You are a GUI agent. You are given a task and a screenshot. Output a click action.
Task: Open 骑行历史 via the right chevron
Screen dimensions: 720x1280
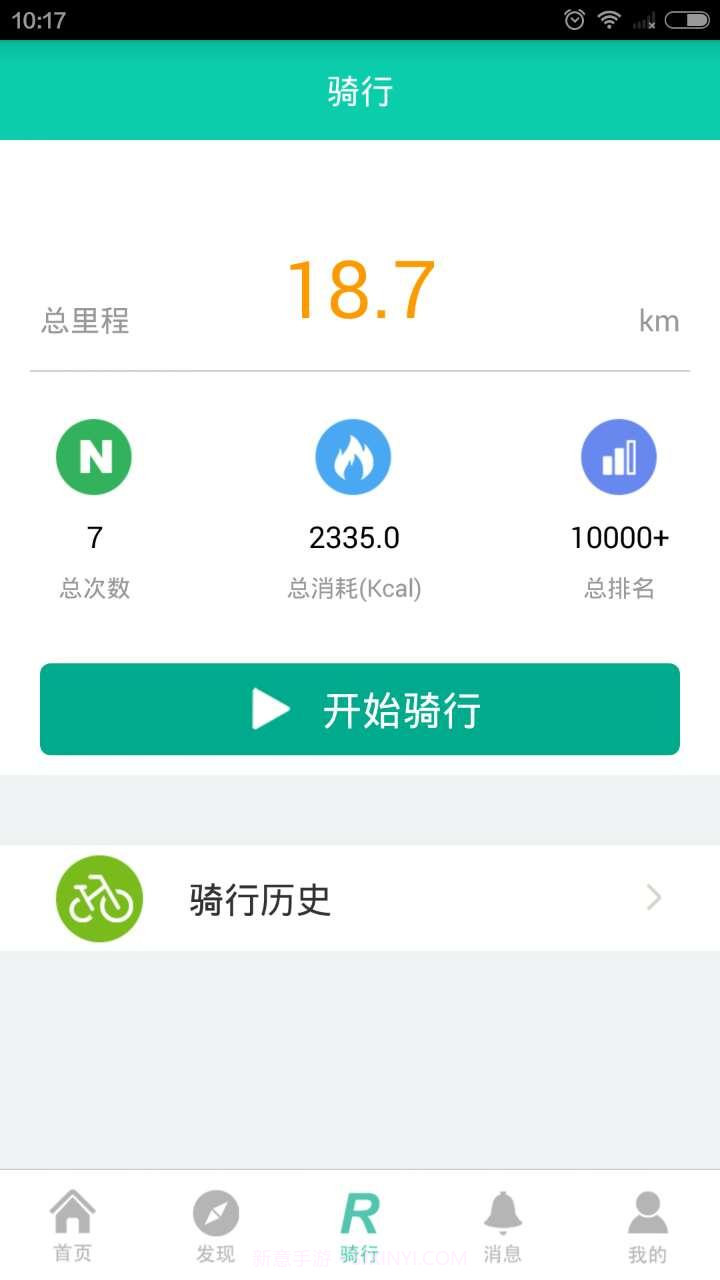pos(652,897)
